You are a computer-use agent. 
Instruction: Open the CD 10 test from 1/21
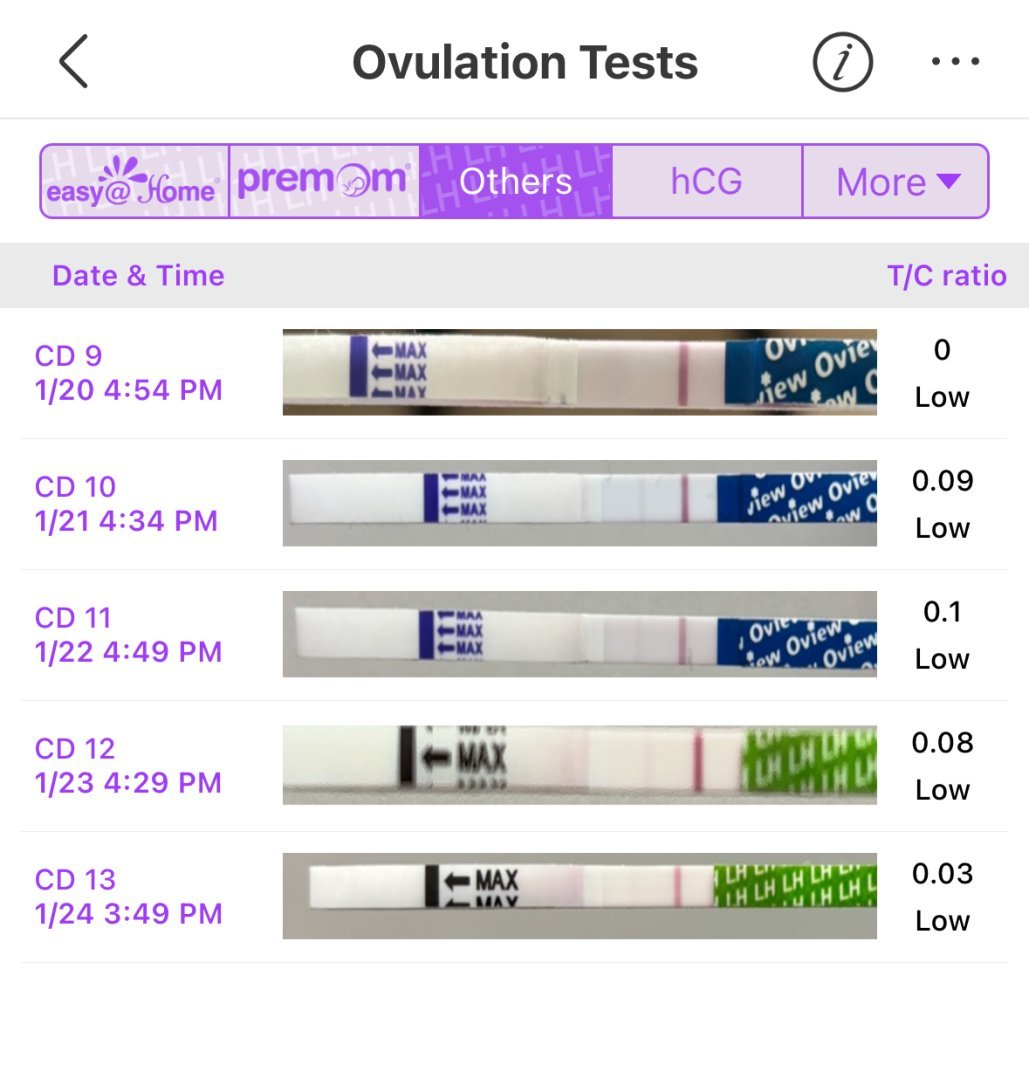pos(579,503)
